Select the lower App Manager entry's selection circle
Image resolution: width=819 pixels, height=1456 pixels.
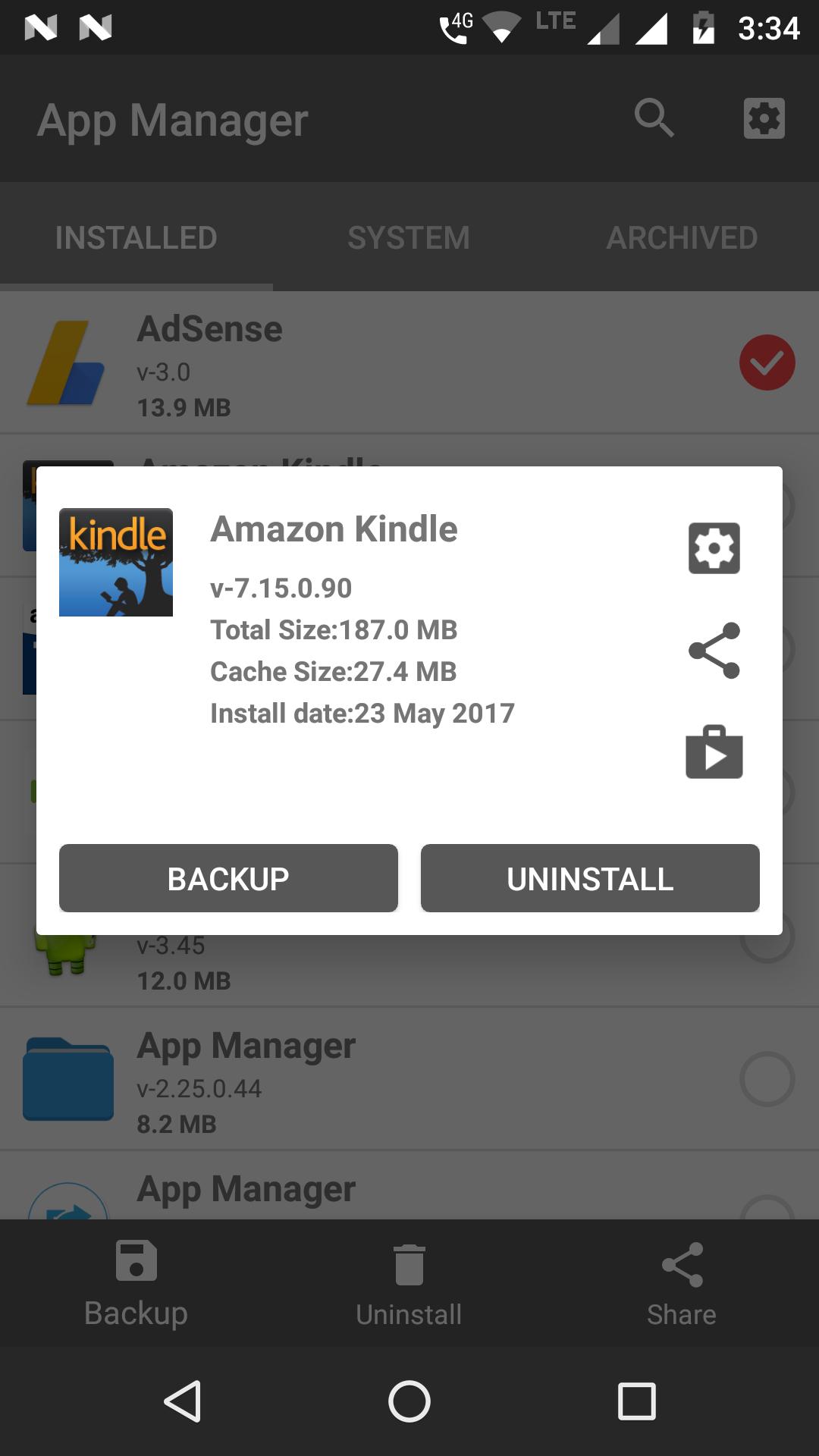pos(767,1209)
